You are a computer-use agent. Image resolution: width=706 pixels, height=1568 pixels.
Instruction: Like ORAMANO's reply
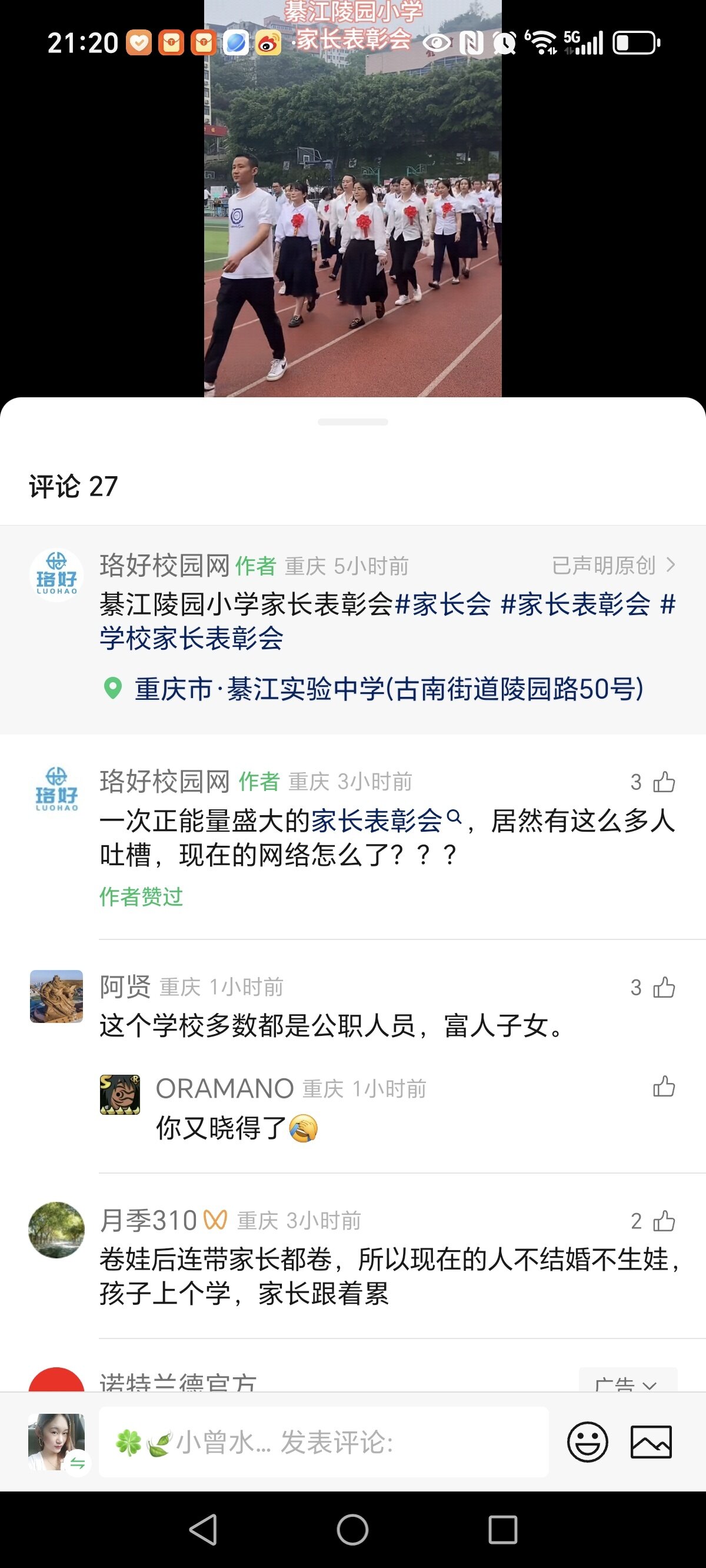(x=664, y=1087)
